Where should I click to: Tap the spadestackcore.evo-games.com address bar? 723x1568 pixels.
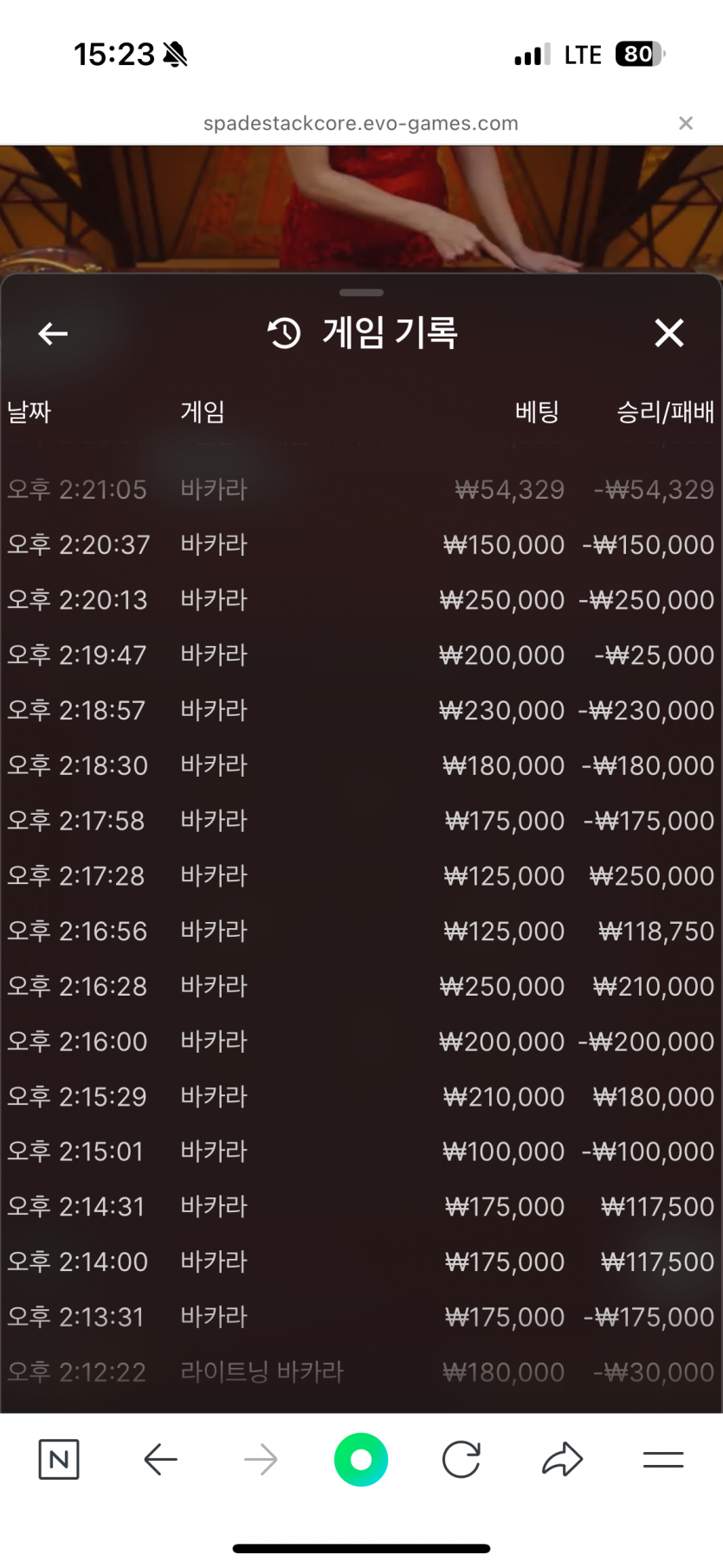(361, 123)
